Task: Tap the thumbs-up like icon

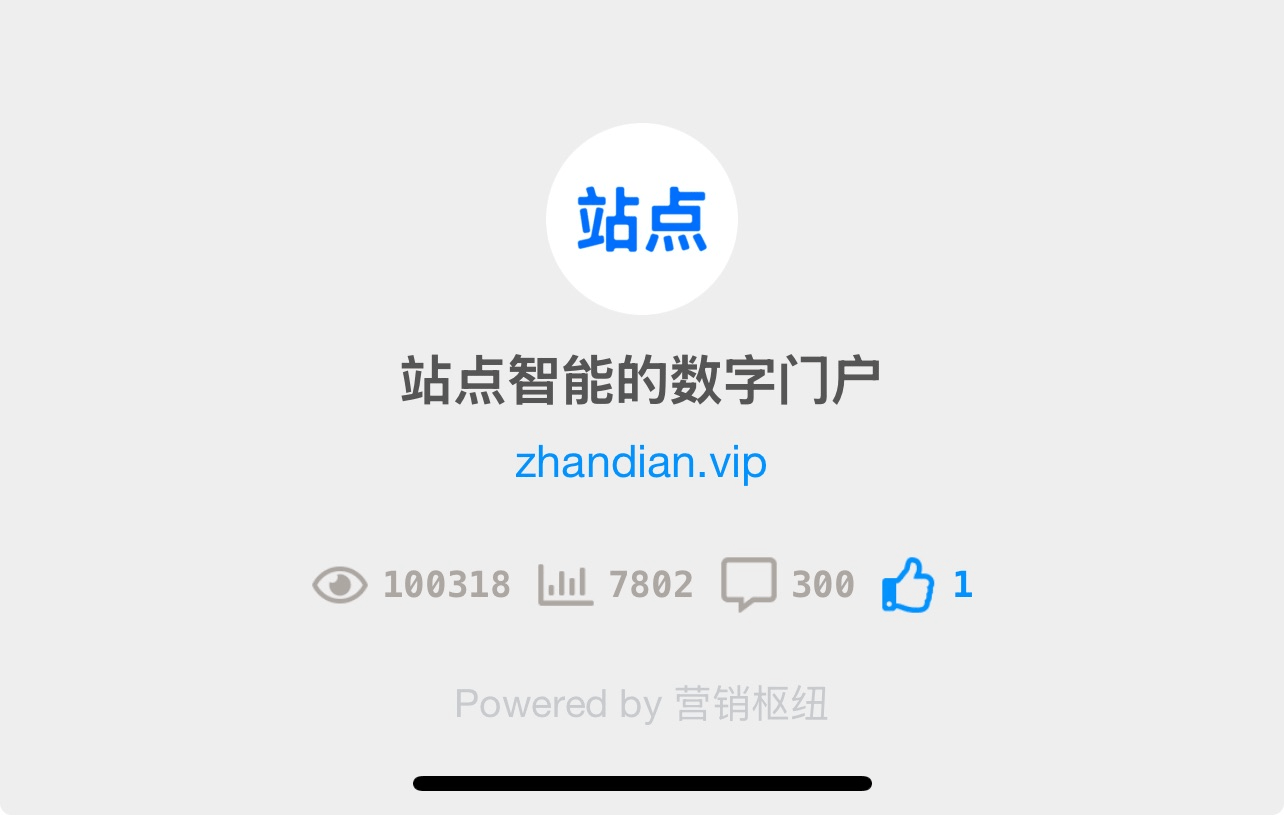Action: [x=908, y=585]
